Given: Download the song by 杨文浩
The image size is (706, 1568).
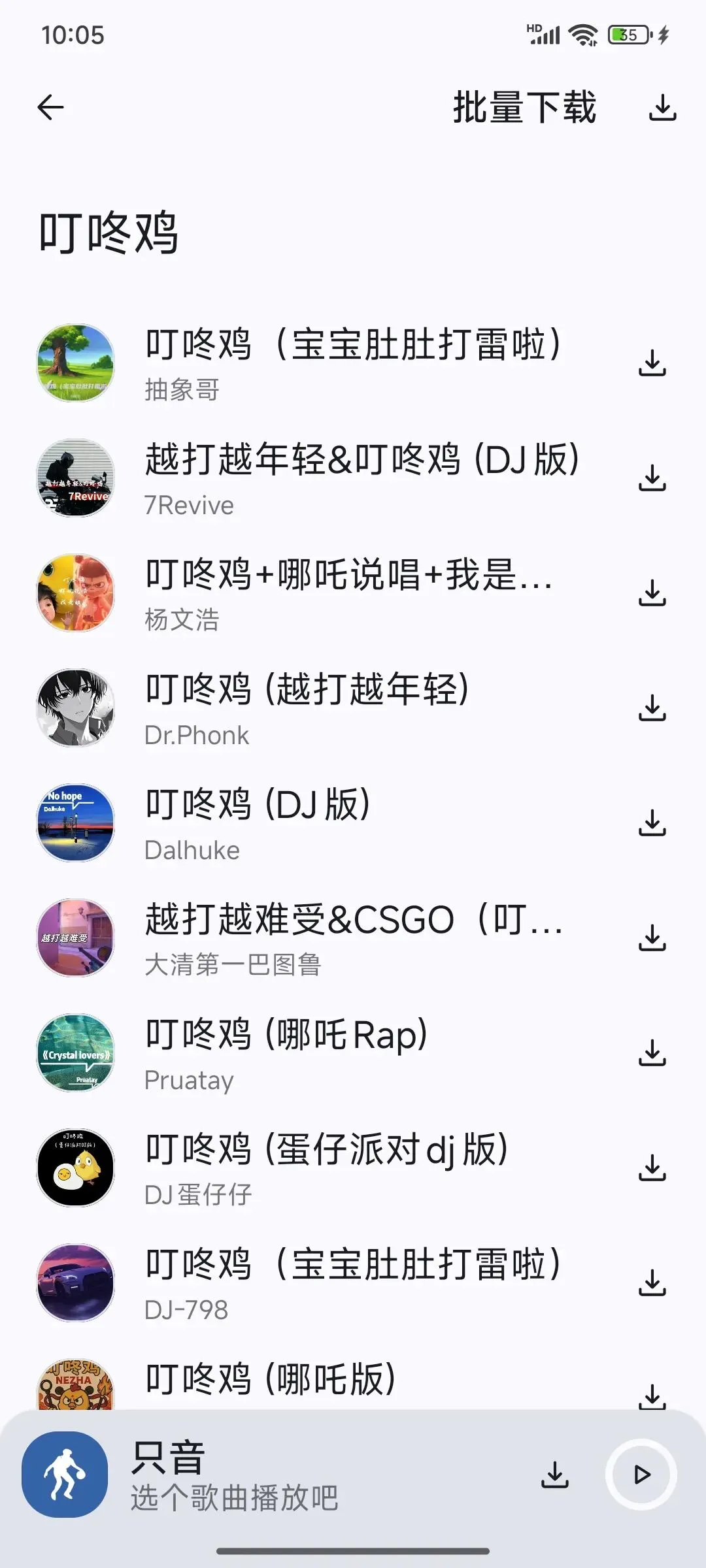Looking at the screenshot, I should 652,593.
